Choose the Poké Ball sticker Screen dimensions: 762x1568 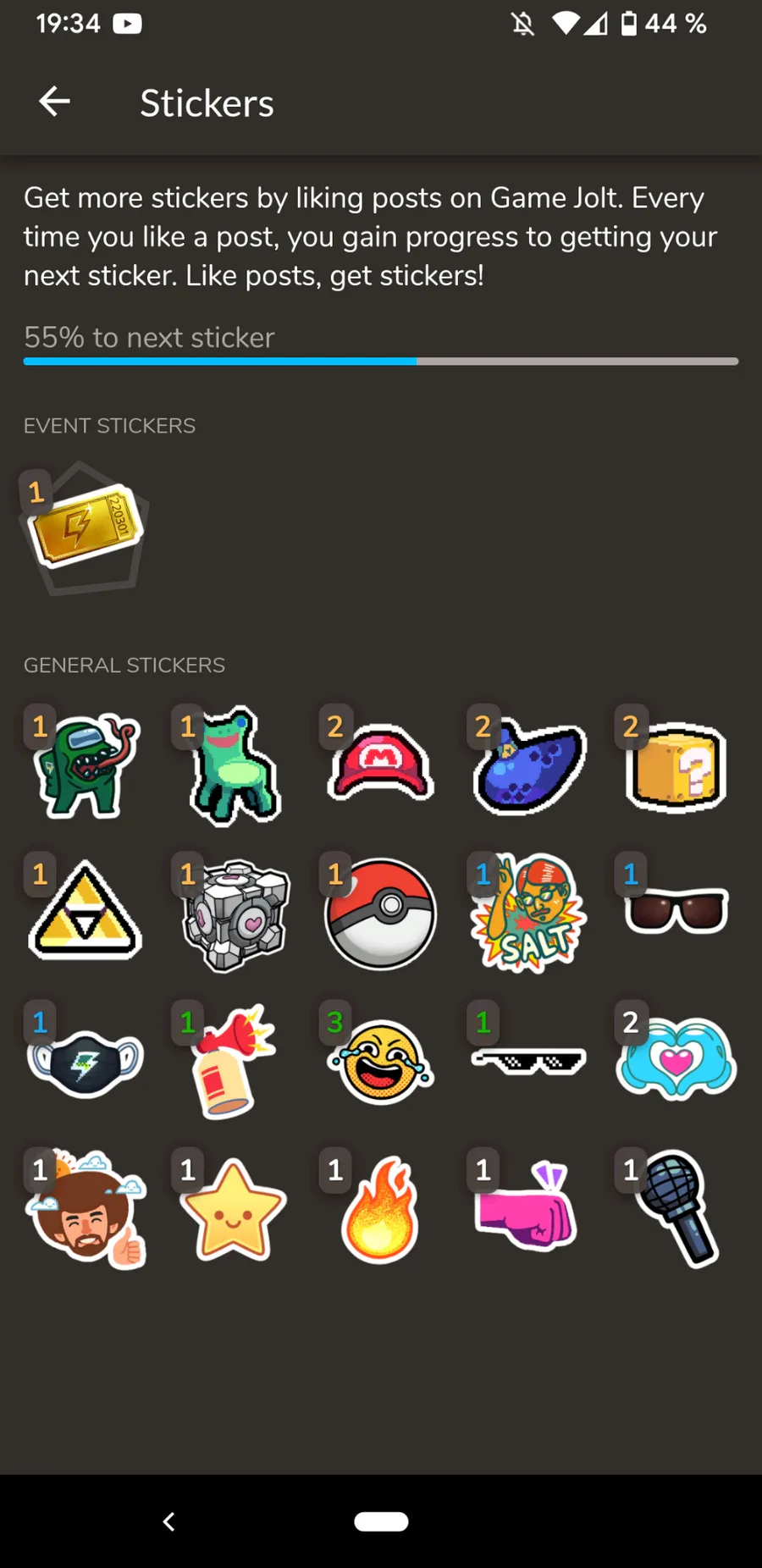381,913
